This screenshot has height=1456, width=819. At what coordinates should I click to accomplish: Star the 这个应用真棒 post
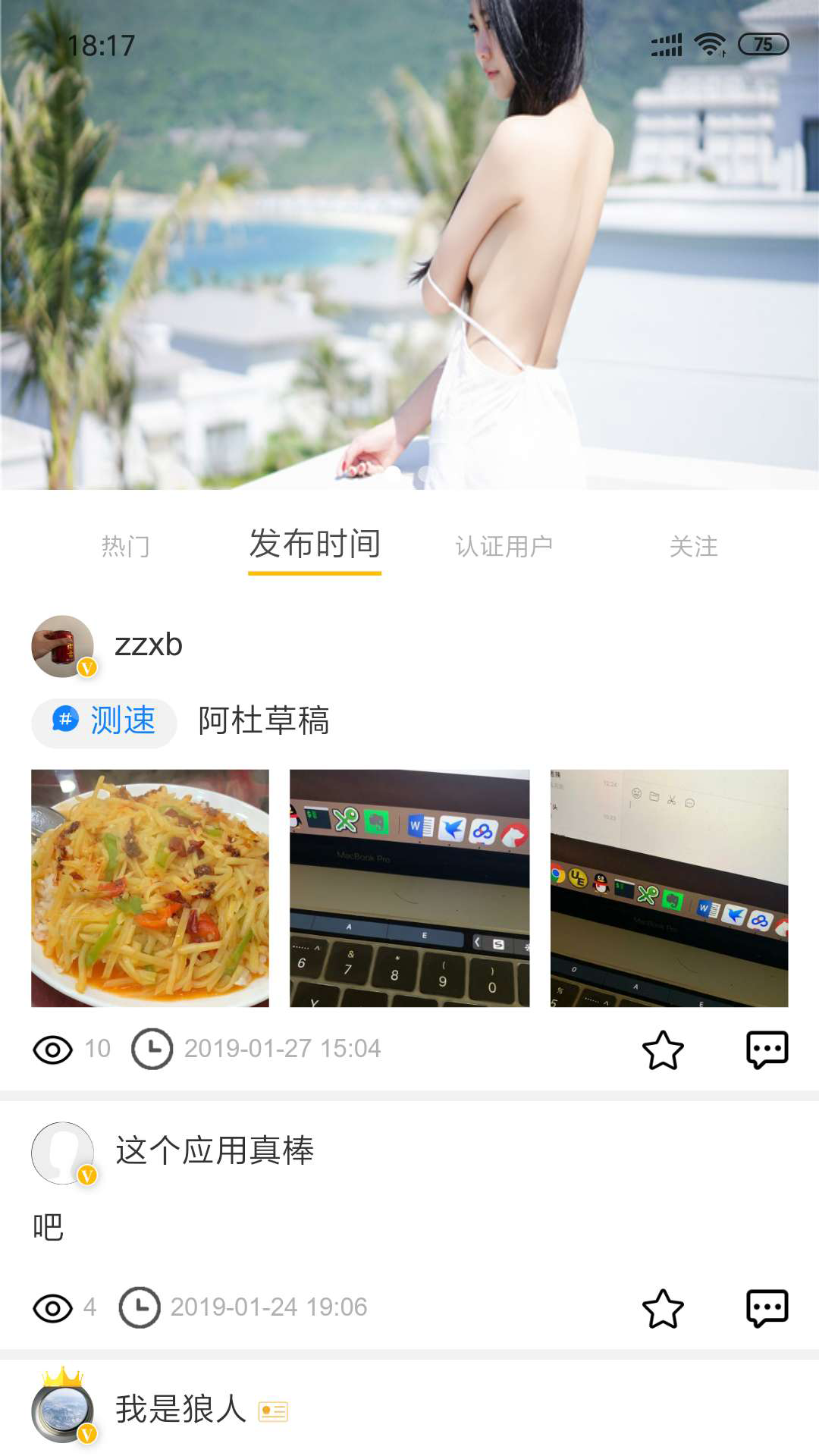(x=662, y=1306)
